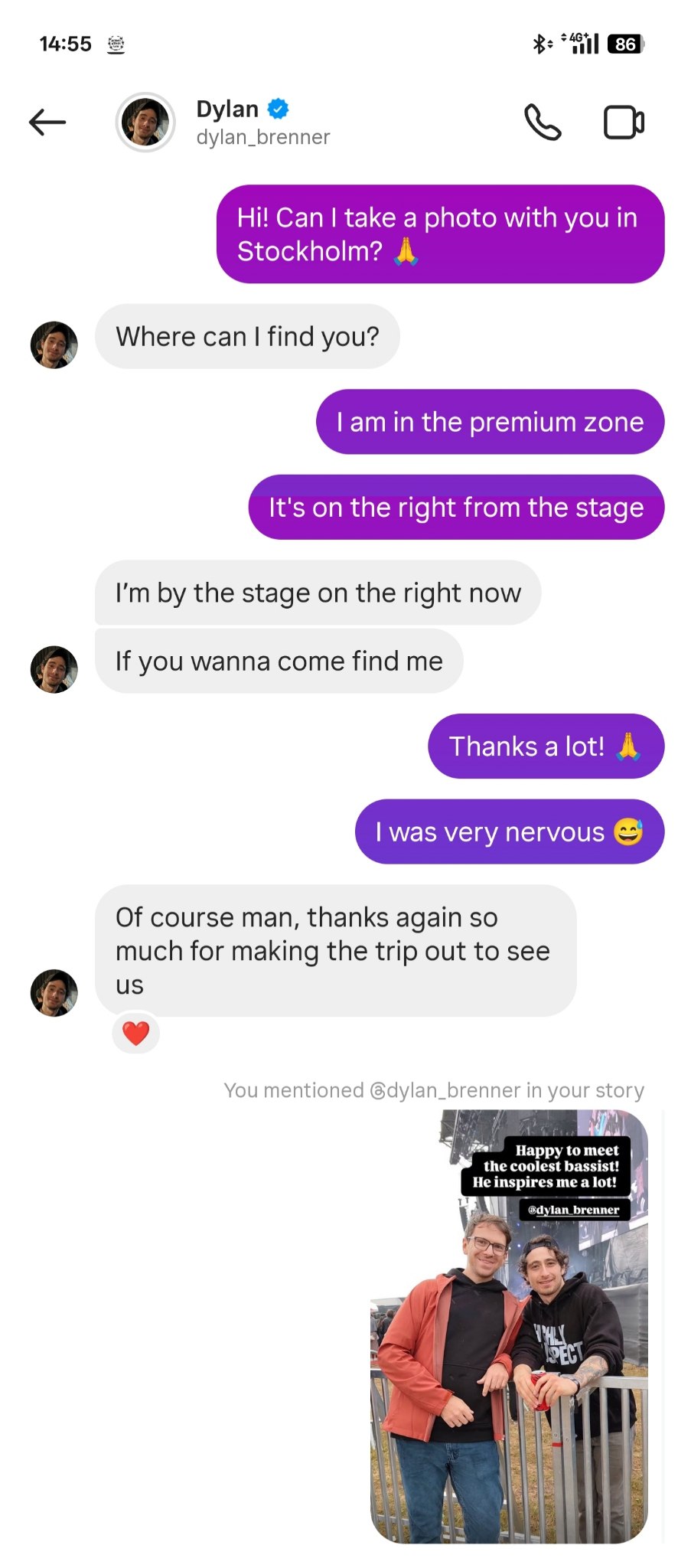Start a voice call with Dylan
This screenshot has width=678, height=1568.
click(543, 122)
